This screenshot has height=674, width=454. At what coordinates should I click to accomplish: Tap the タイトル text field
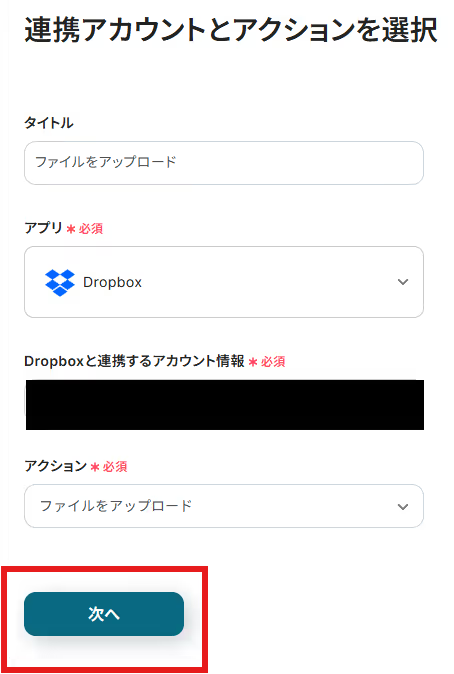(224, 163)
